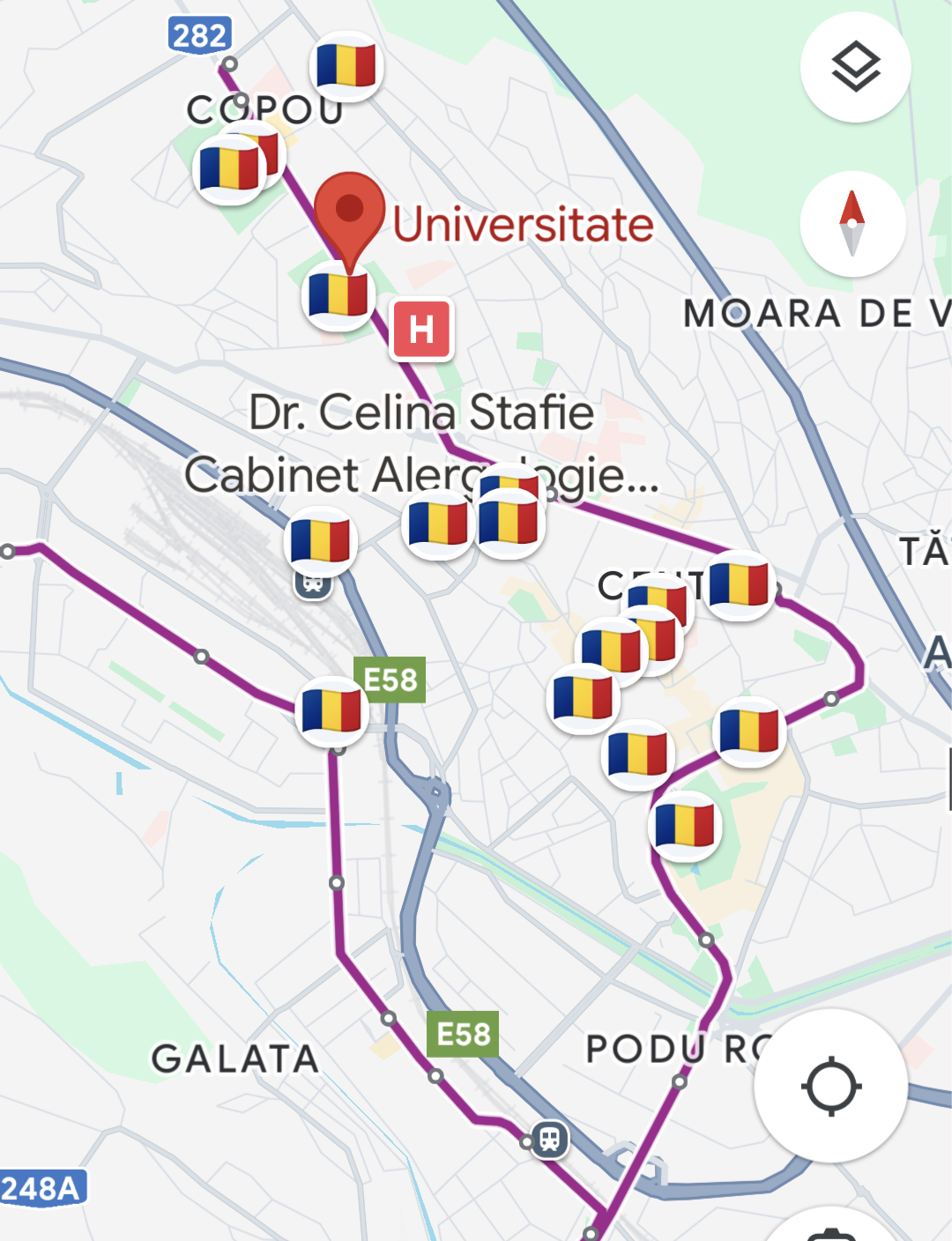Tap the compass to reset orientation
This screenshot has width=952, height=1241.
pos(852,224)
